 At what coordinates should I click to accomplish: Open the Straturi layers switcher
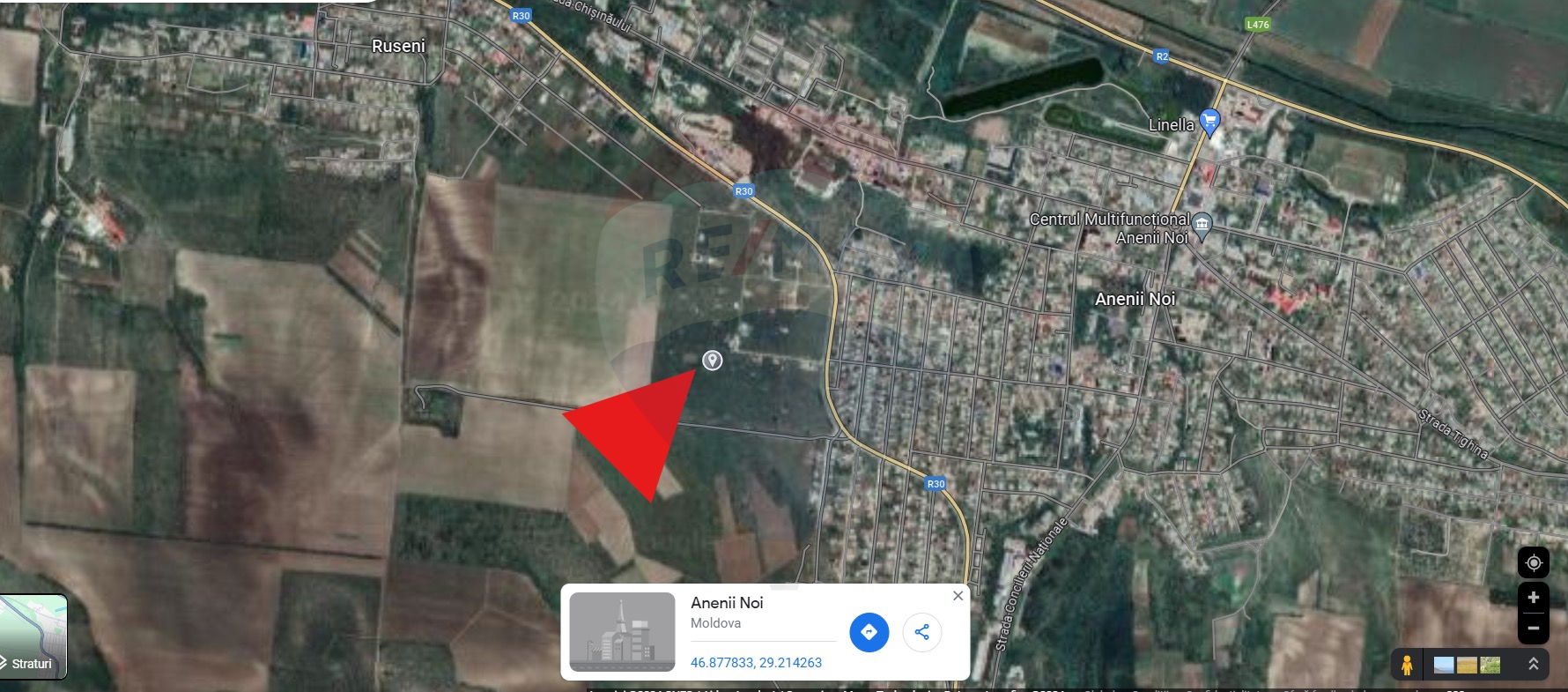click(x=33, y=636)
